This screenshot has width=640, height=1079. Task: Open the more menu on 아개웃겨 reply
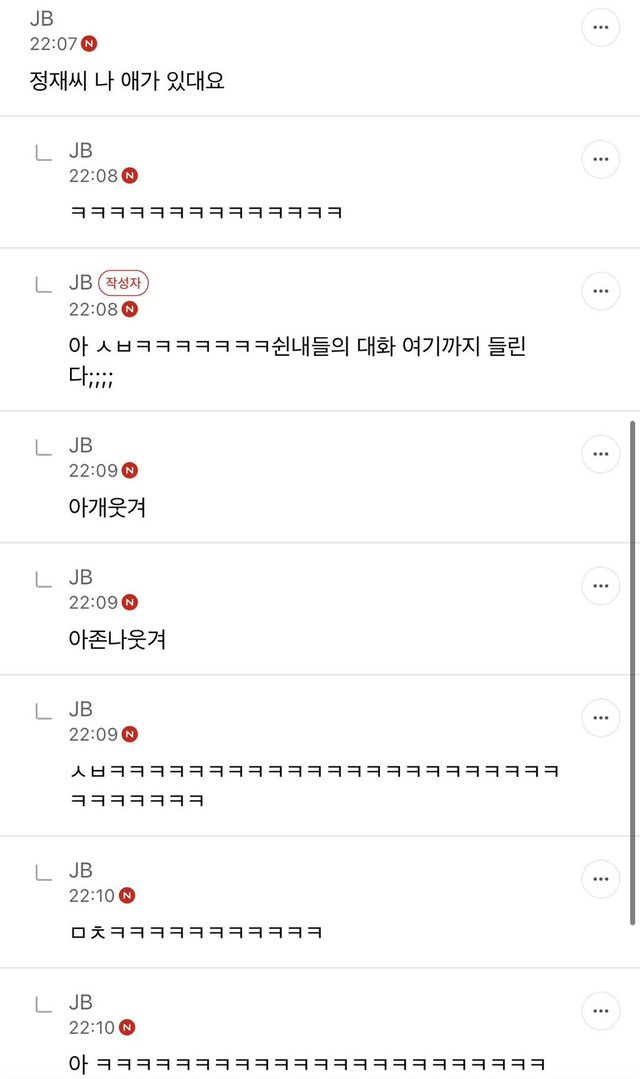[x=601, y=454]
